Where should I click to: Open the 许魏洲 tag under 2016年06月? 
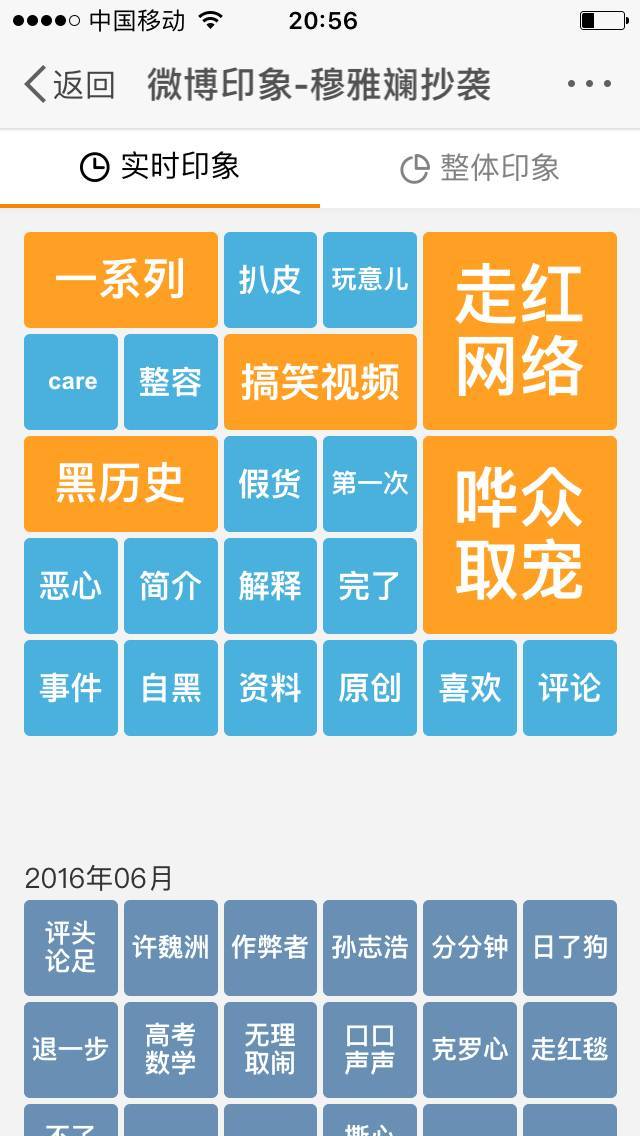coord(170,948)
